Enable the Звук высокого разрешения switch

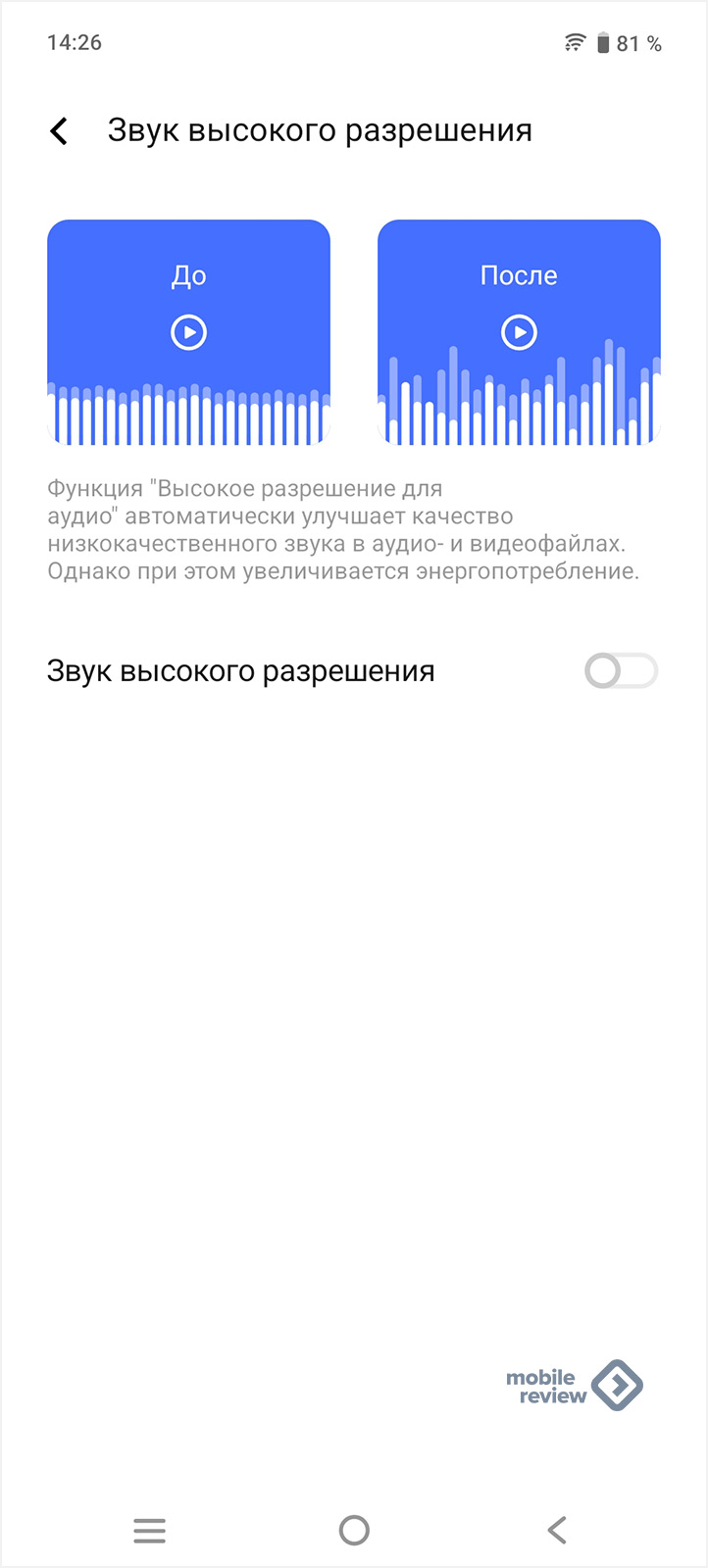coord(621,671)
